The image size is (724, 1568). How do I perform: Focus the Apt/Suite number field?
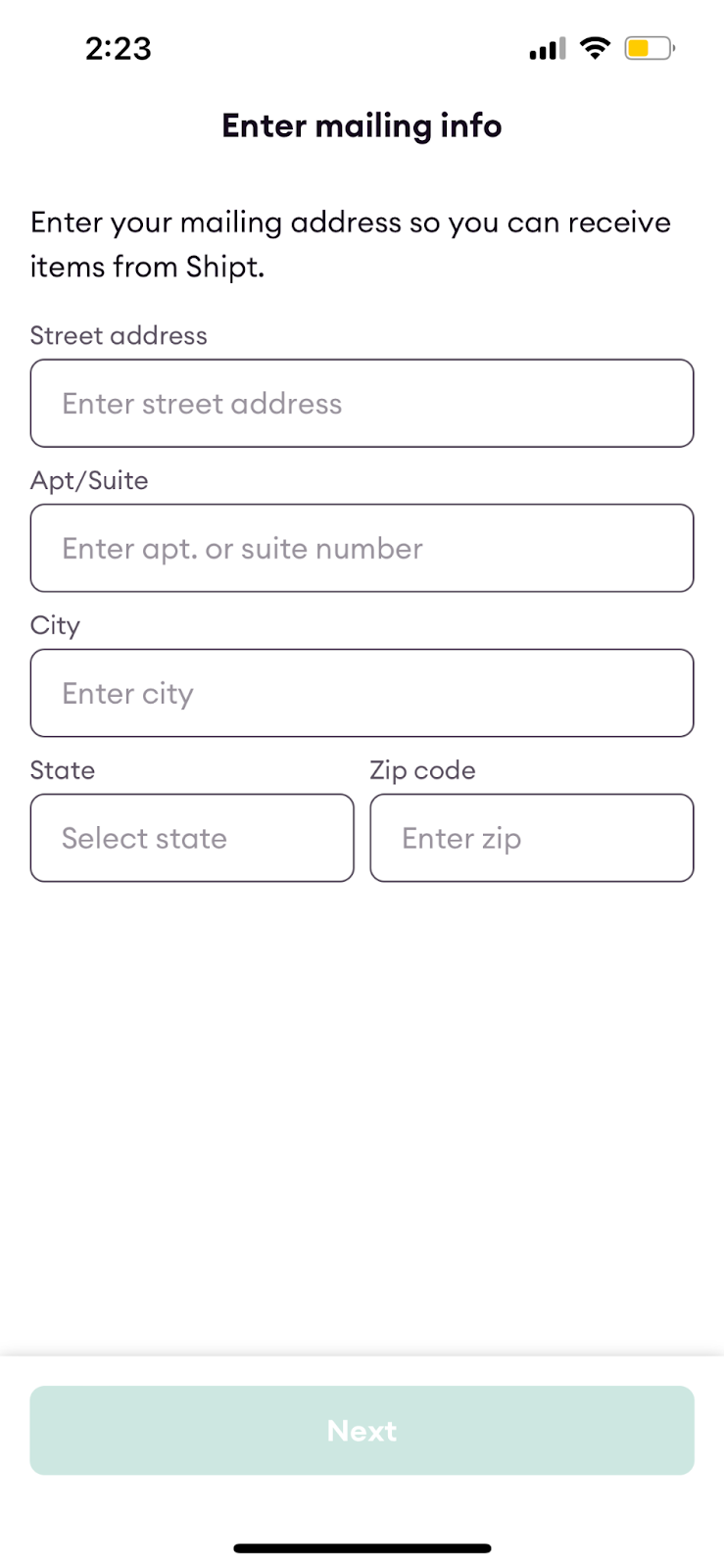click(362, 548)
